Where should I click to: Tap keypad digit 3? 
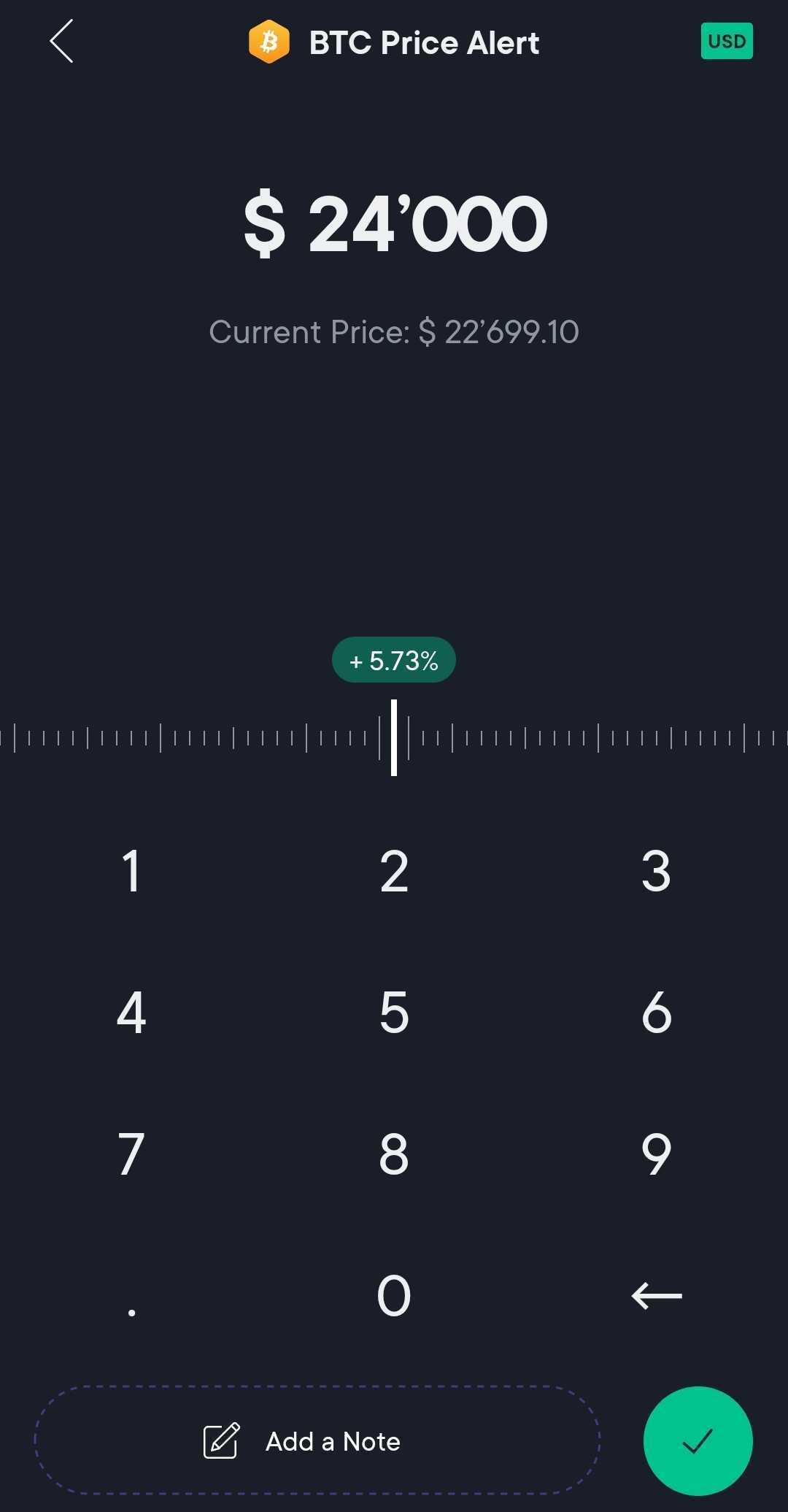(656, 871)
